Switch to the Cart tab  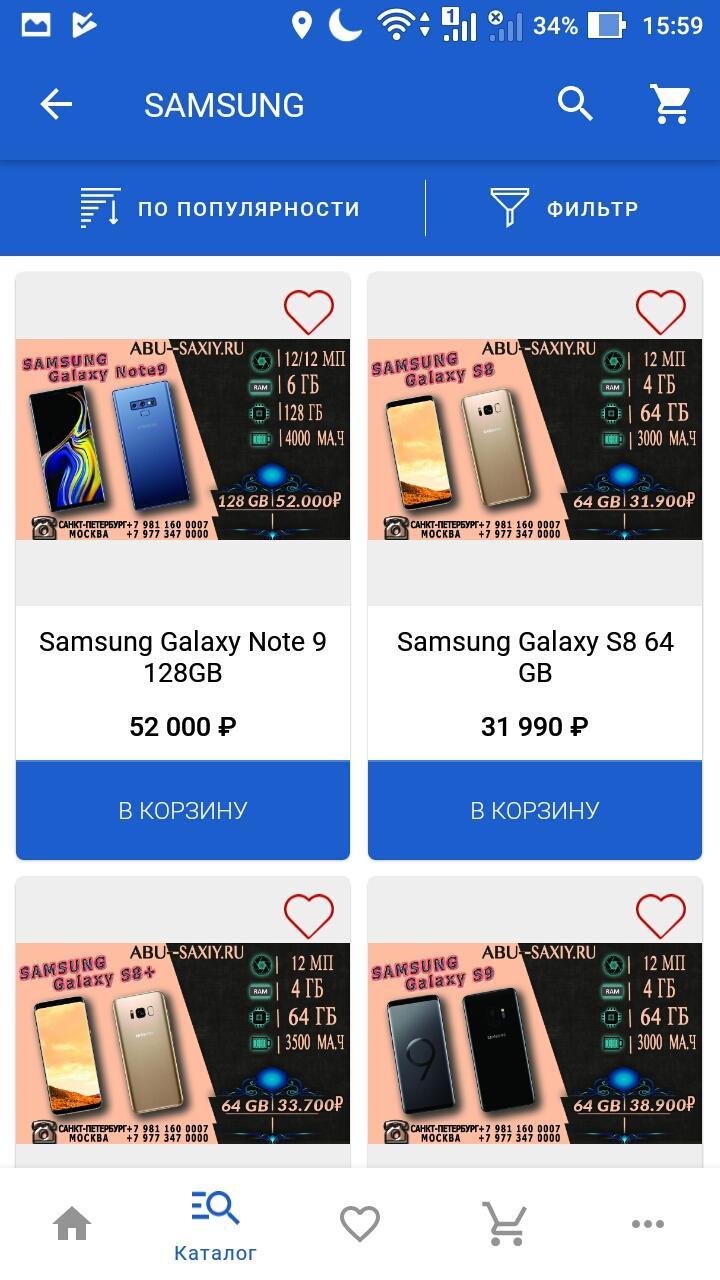point(504,1223)
